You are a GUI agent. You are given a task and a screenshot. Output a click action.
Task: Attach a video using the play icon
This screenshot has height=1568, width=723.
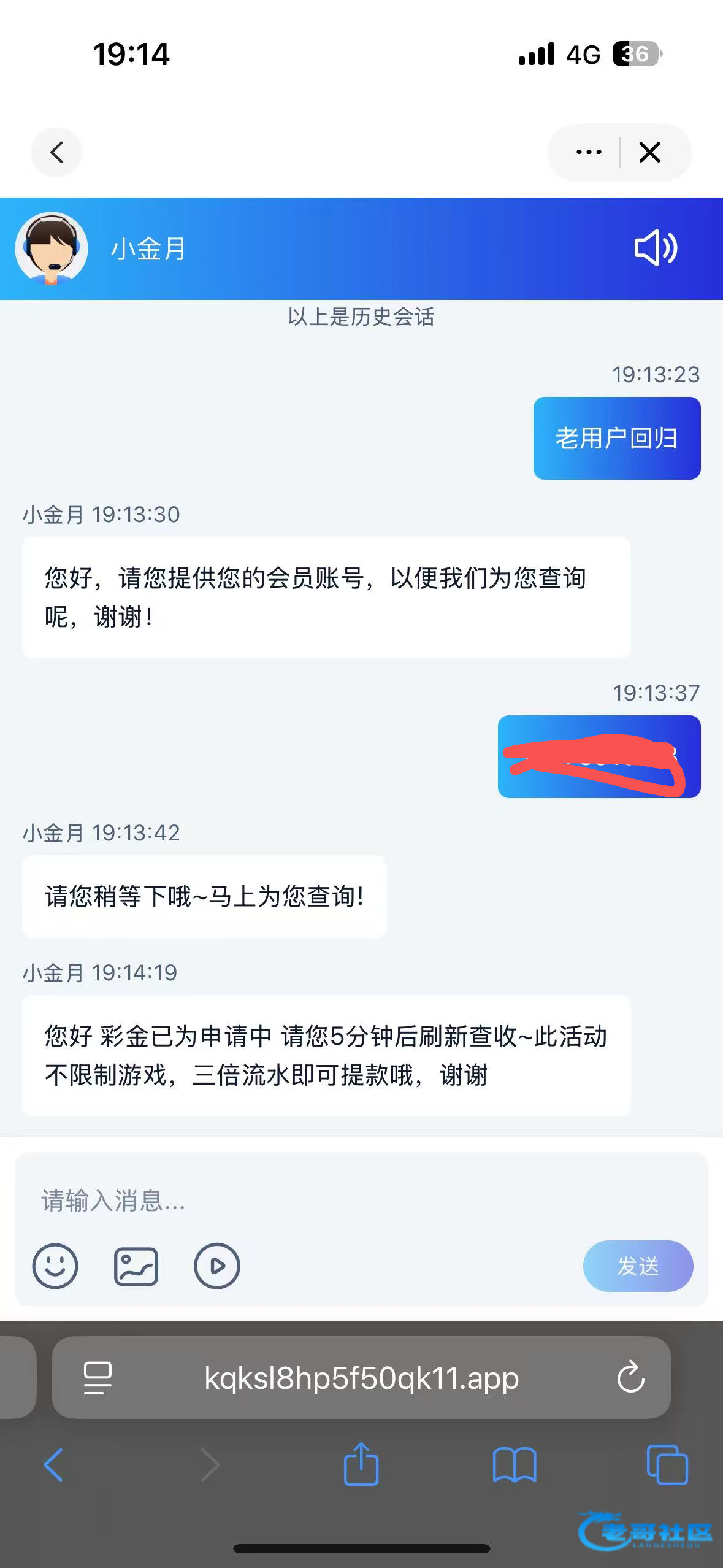click(216, 1266)
